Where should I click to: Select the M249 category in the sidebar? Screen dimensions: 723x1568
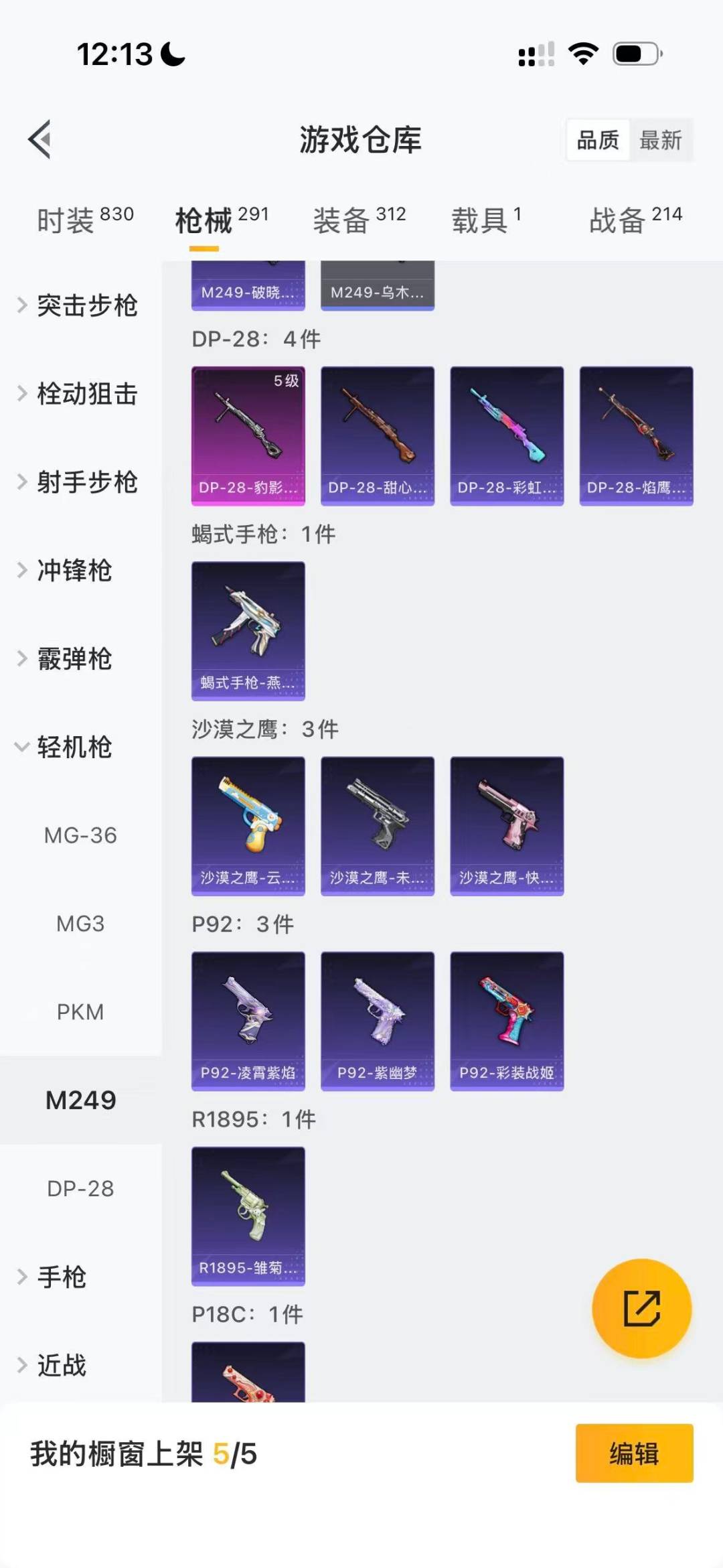[x=80, y=1100]
